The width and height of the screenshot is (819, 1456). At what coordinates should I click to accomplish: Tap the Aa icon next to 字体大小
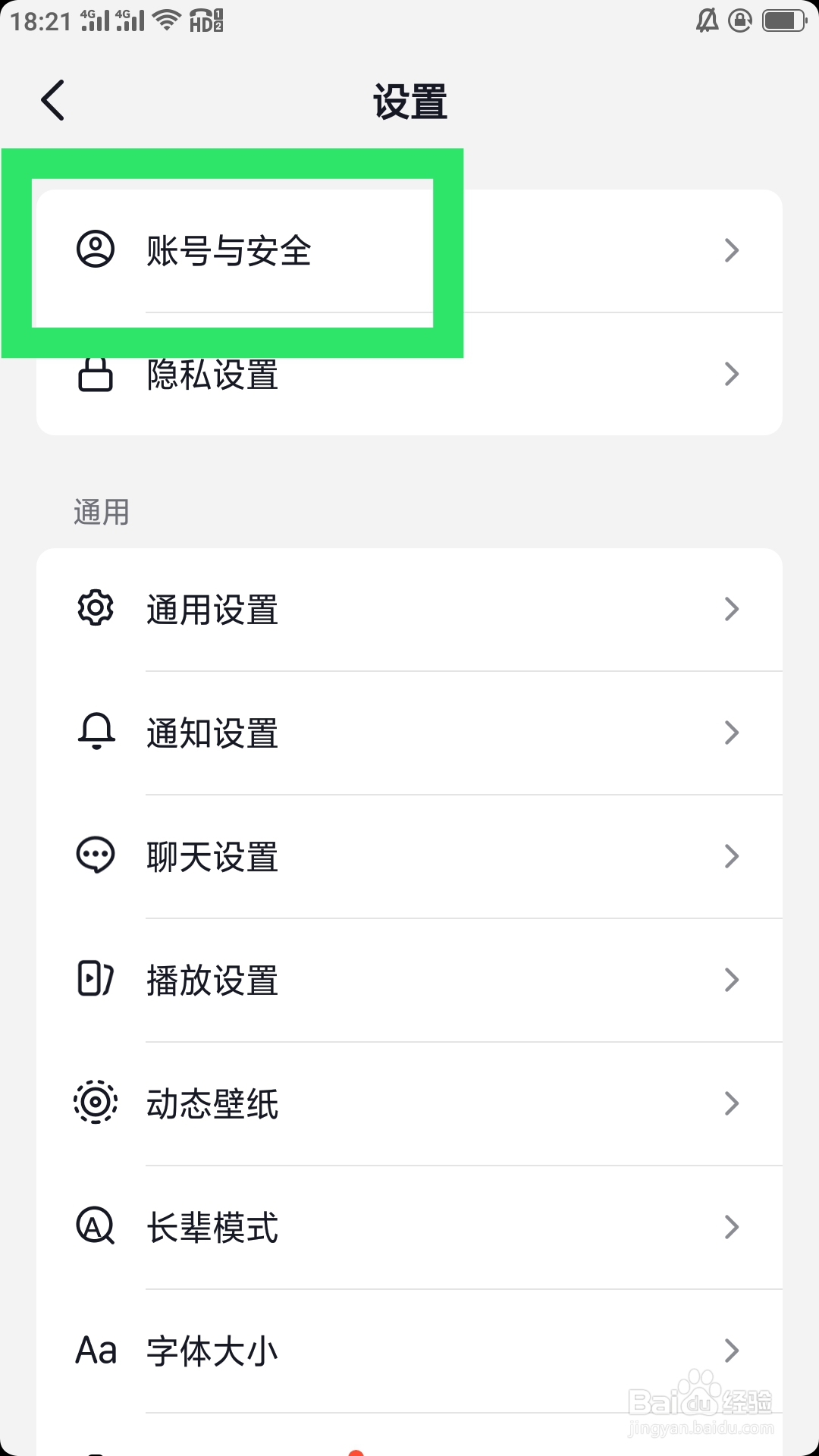(96, 1350)
